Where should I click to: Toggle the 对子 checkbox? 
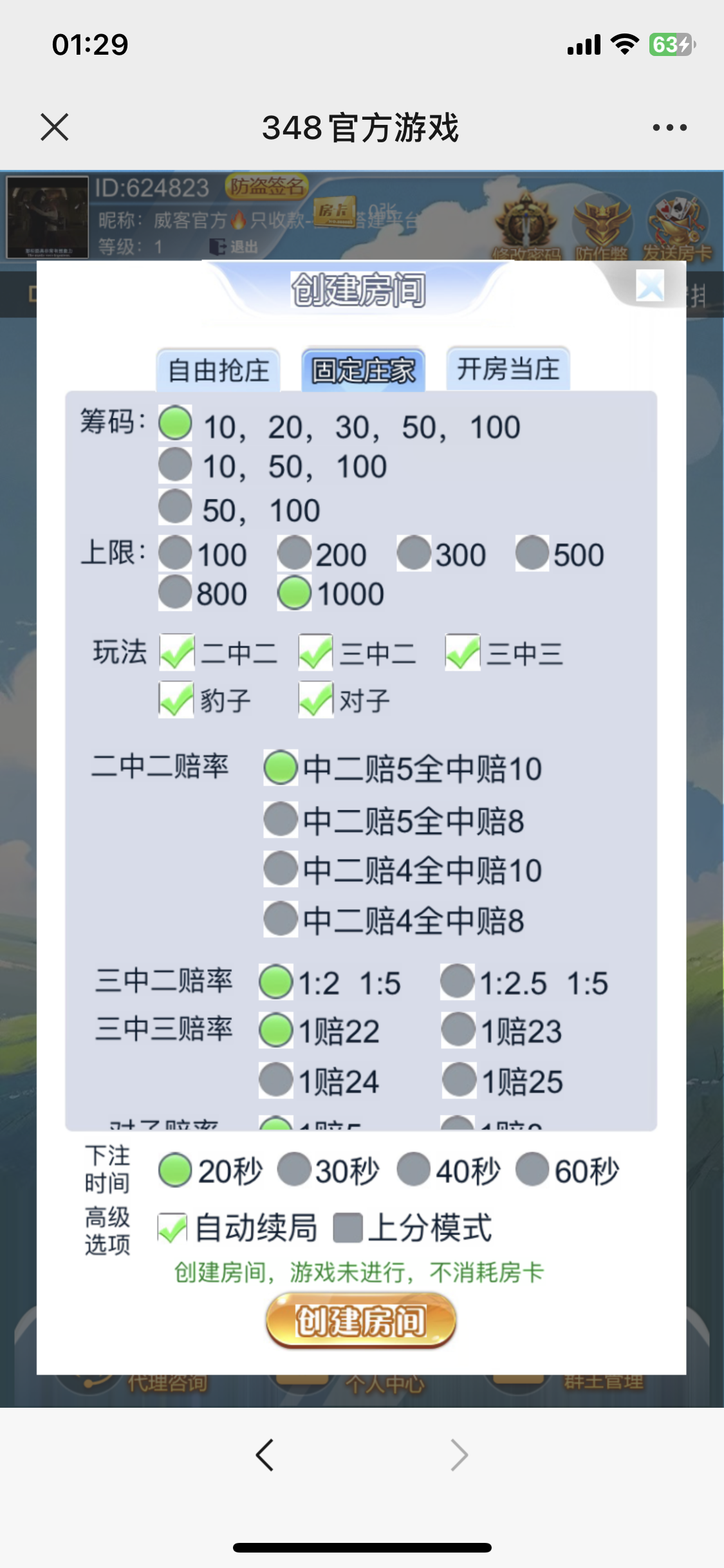315,700
